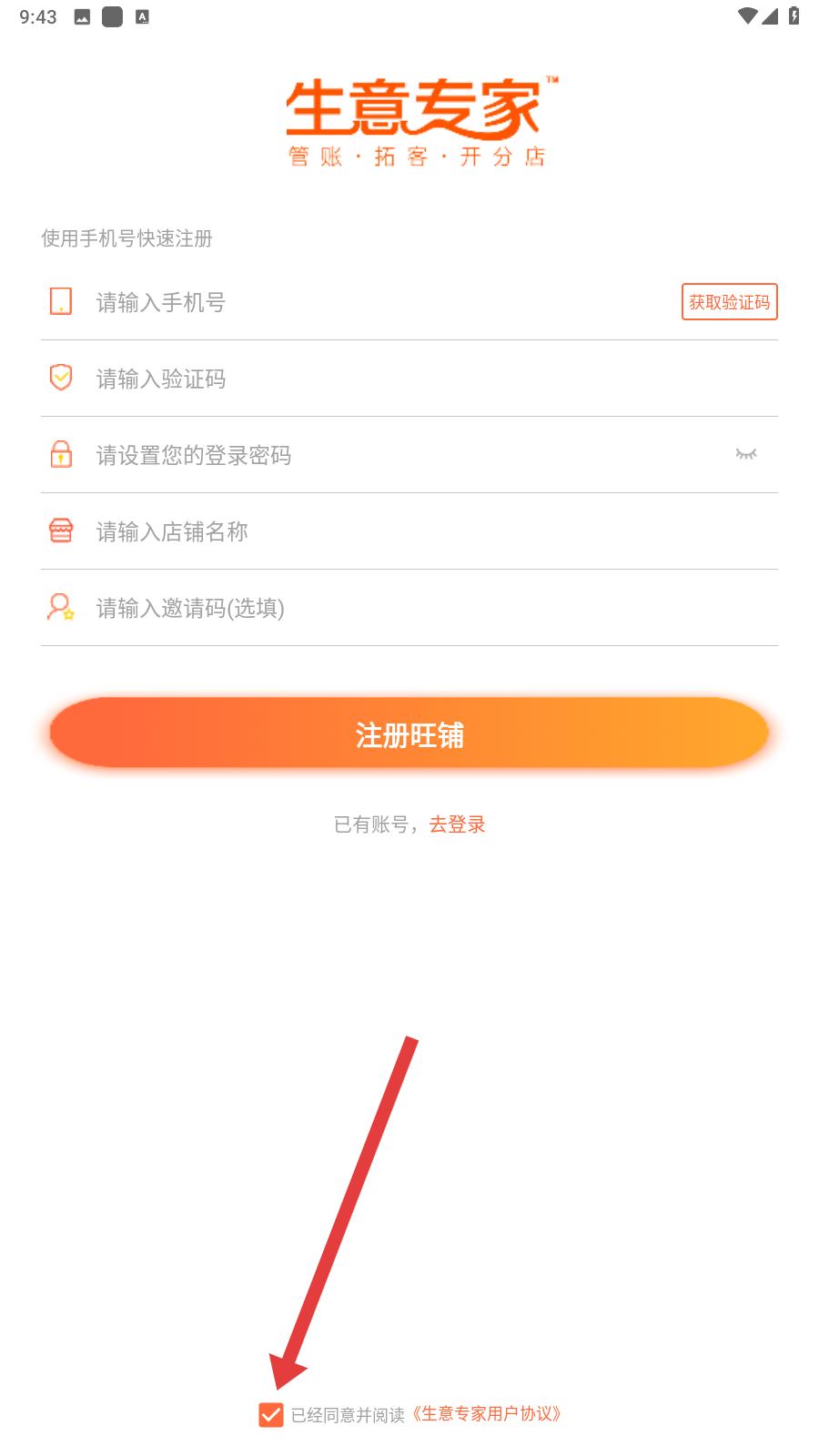Viewport: 819px width, 1456px height.
Task: Click the storefront icon next to shop name field
Action: [x=61, y=531]
